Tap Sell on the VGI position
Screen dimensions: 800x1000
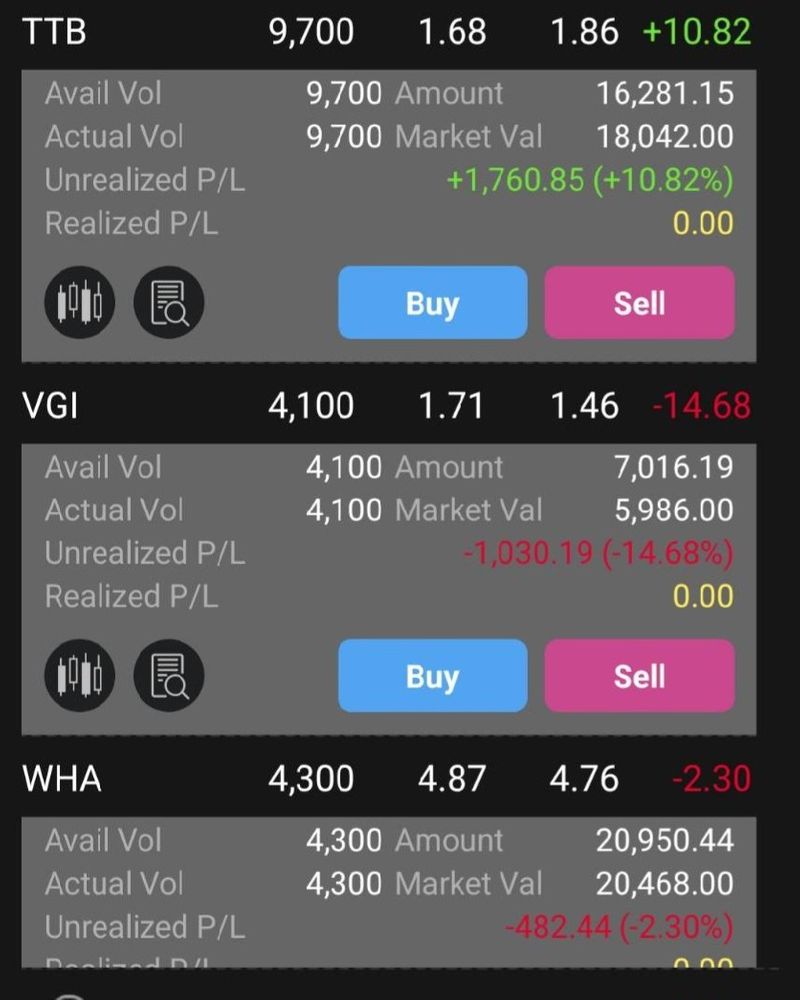639,676
